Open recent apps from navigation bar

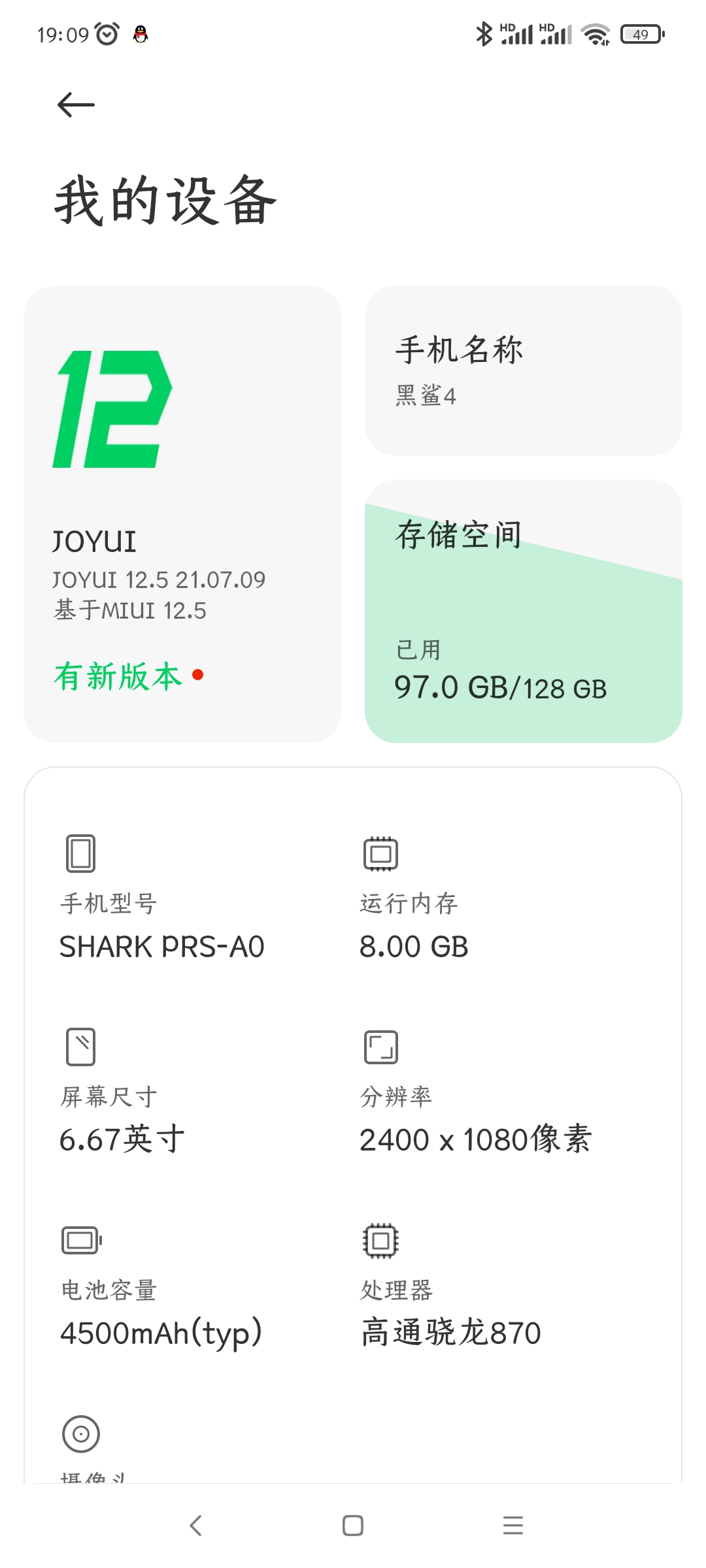click(513, 1526)
